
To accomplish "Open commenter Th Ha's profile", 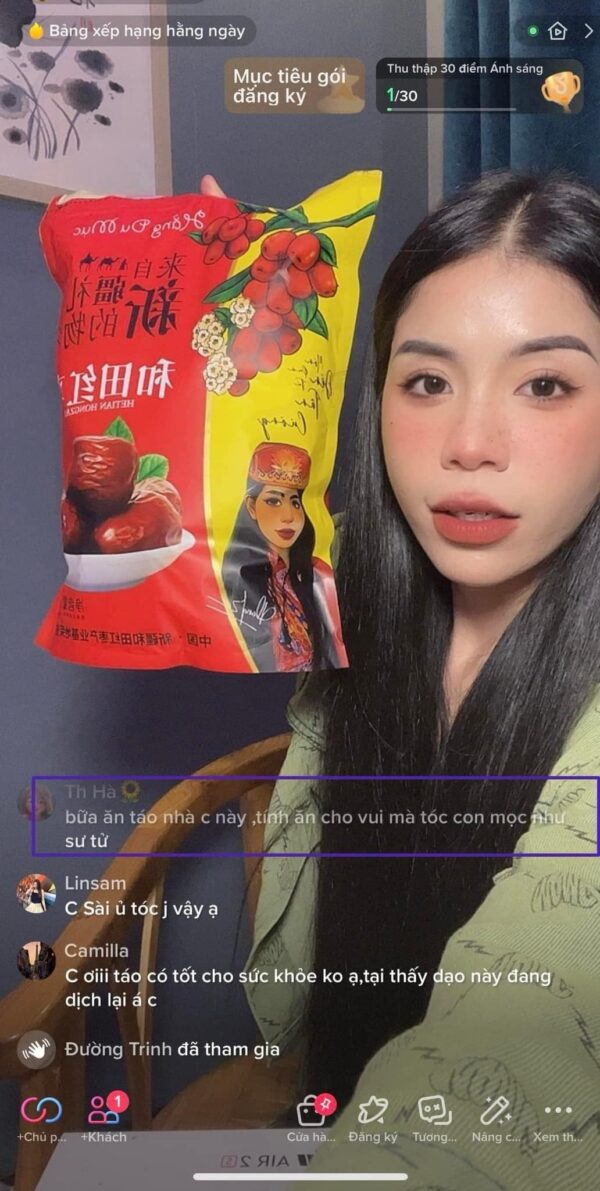I will (x=36, y=802).
